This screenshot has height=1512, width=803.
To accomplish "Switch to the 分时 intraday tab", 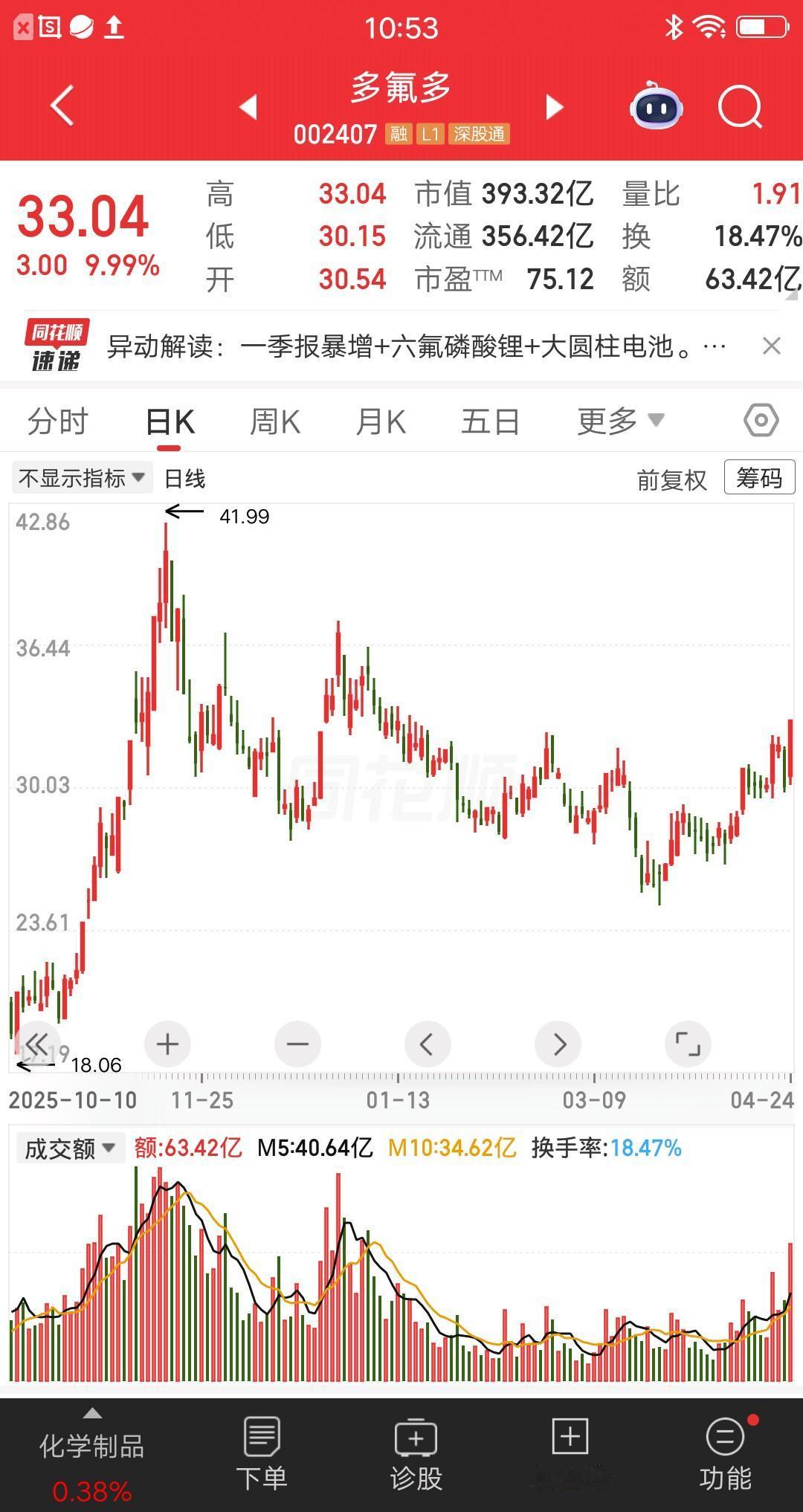I will click(x=58, y=420).
